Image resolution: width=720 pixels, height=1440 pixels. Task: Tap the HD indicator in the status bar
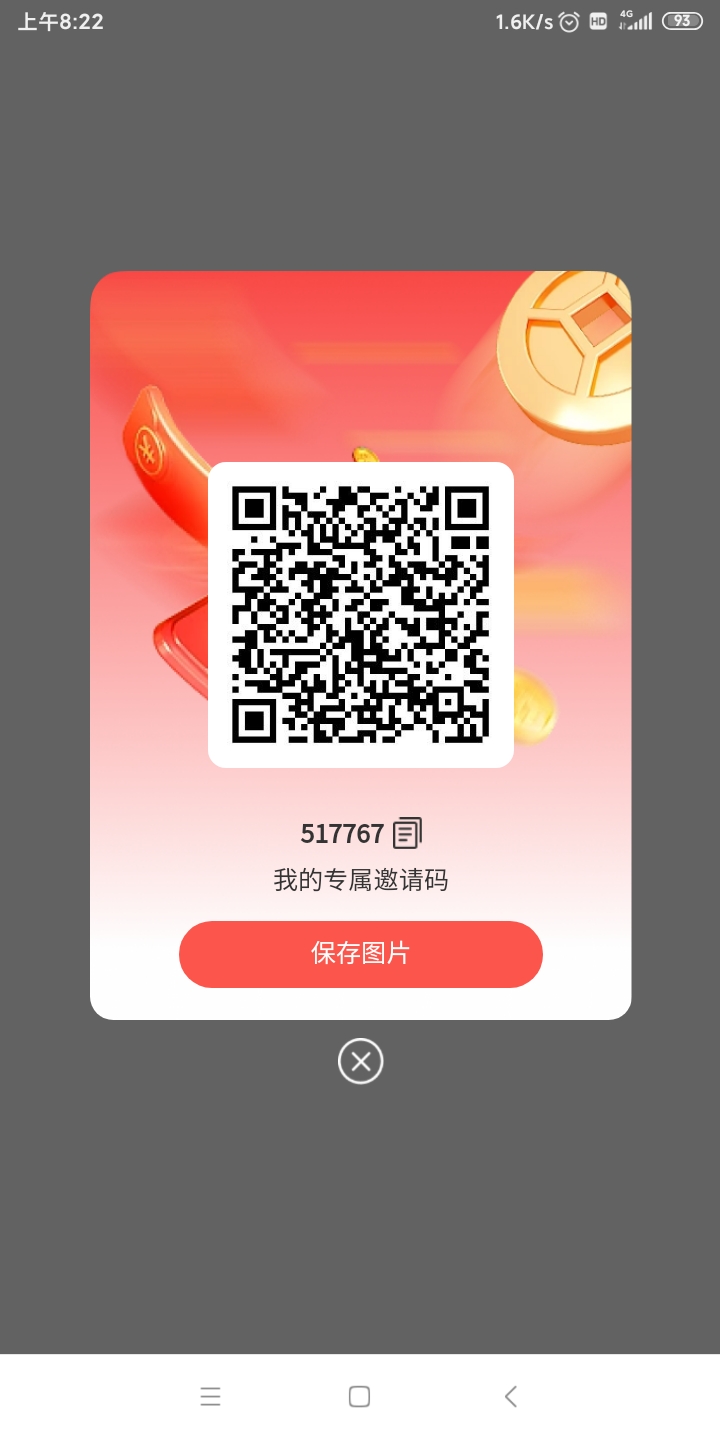pos(596,20)
